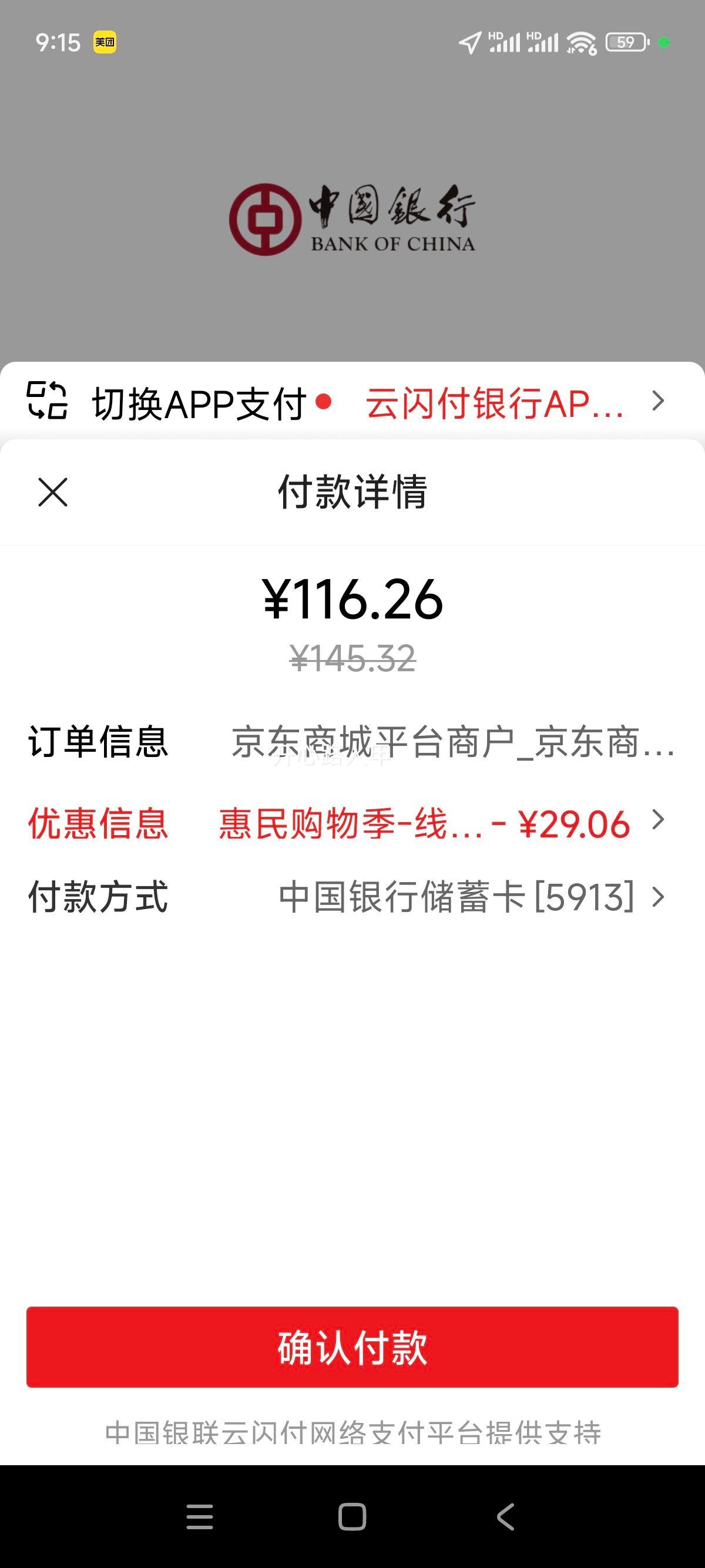Expand the 云闪付银行APP option
The image size is (705, 1568).
point(493,402)
